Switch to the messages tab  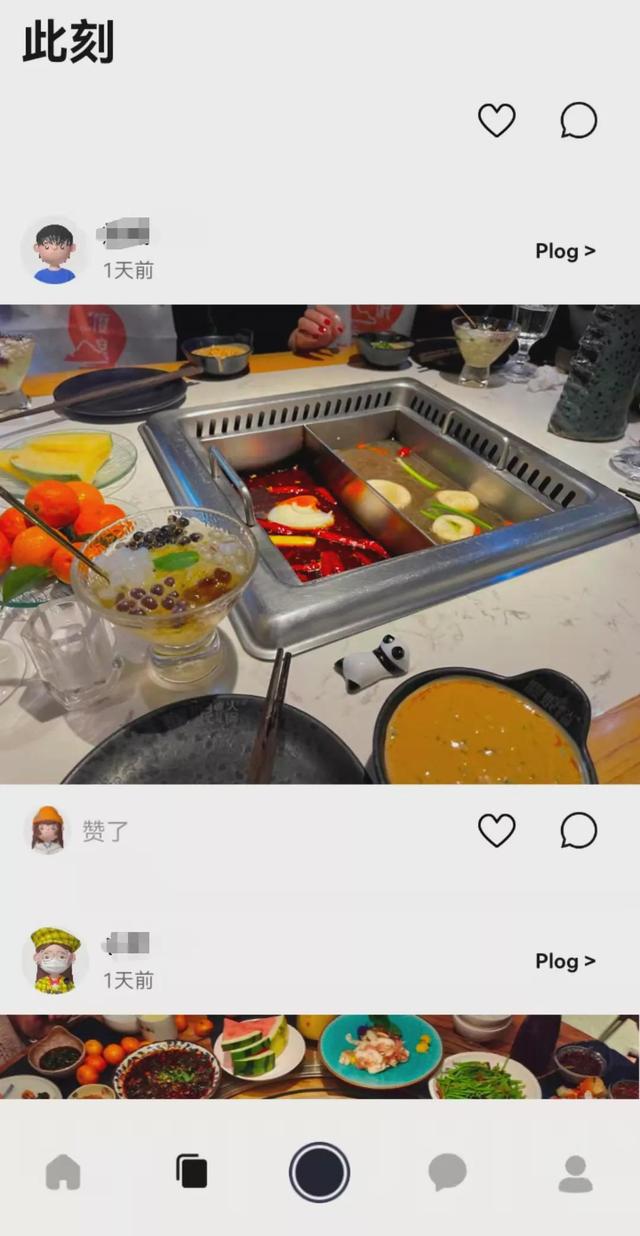[447, 1172]
